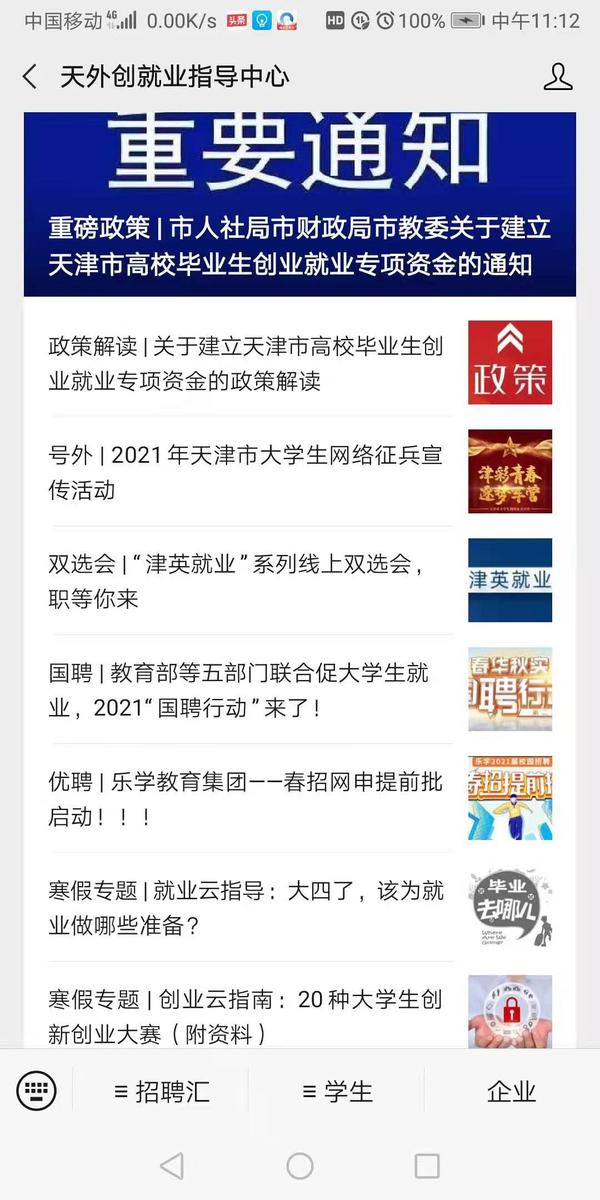Viewport: 600px width, 1200px height.
Task: Open the 政策解读 article on 专项资金
Action: [x=248, y=364]
